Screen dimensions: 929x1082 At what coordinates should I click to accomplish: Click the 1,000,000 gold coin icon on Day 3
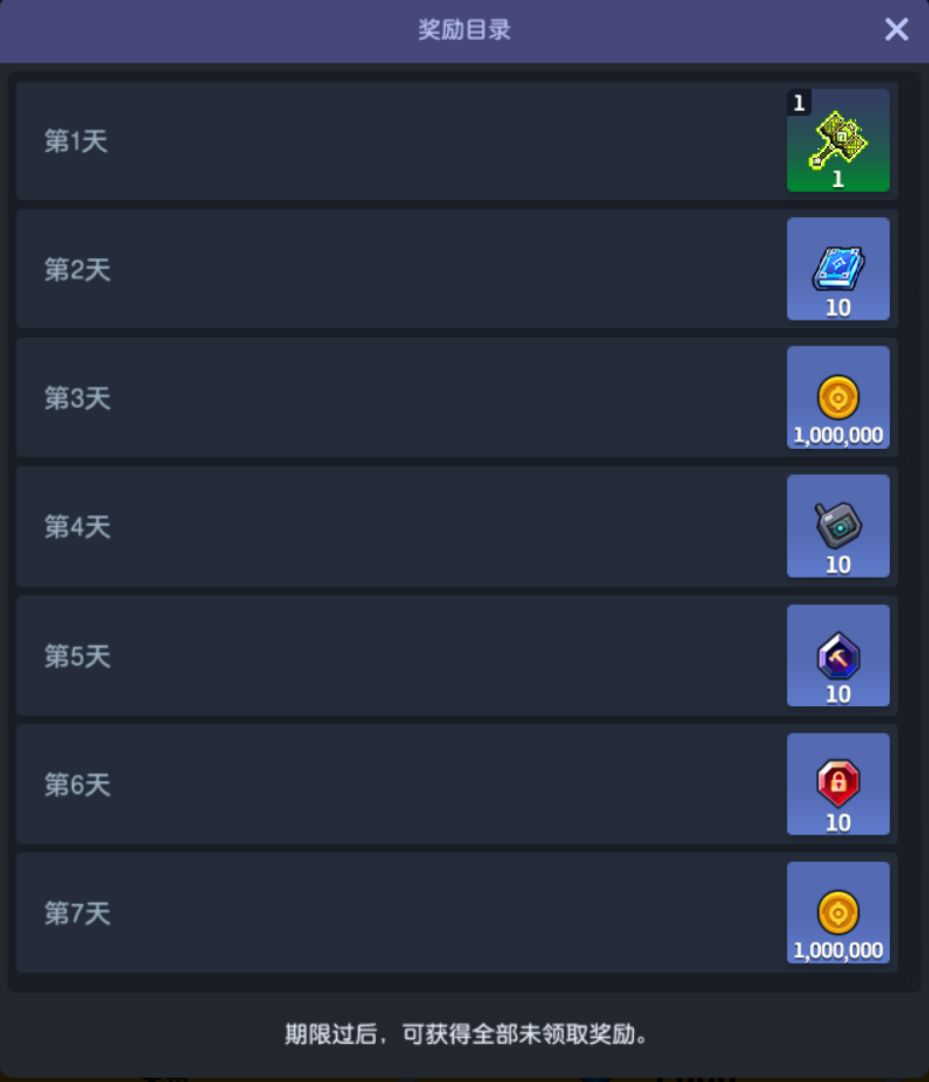[x=838, y=392]
